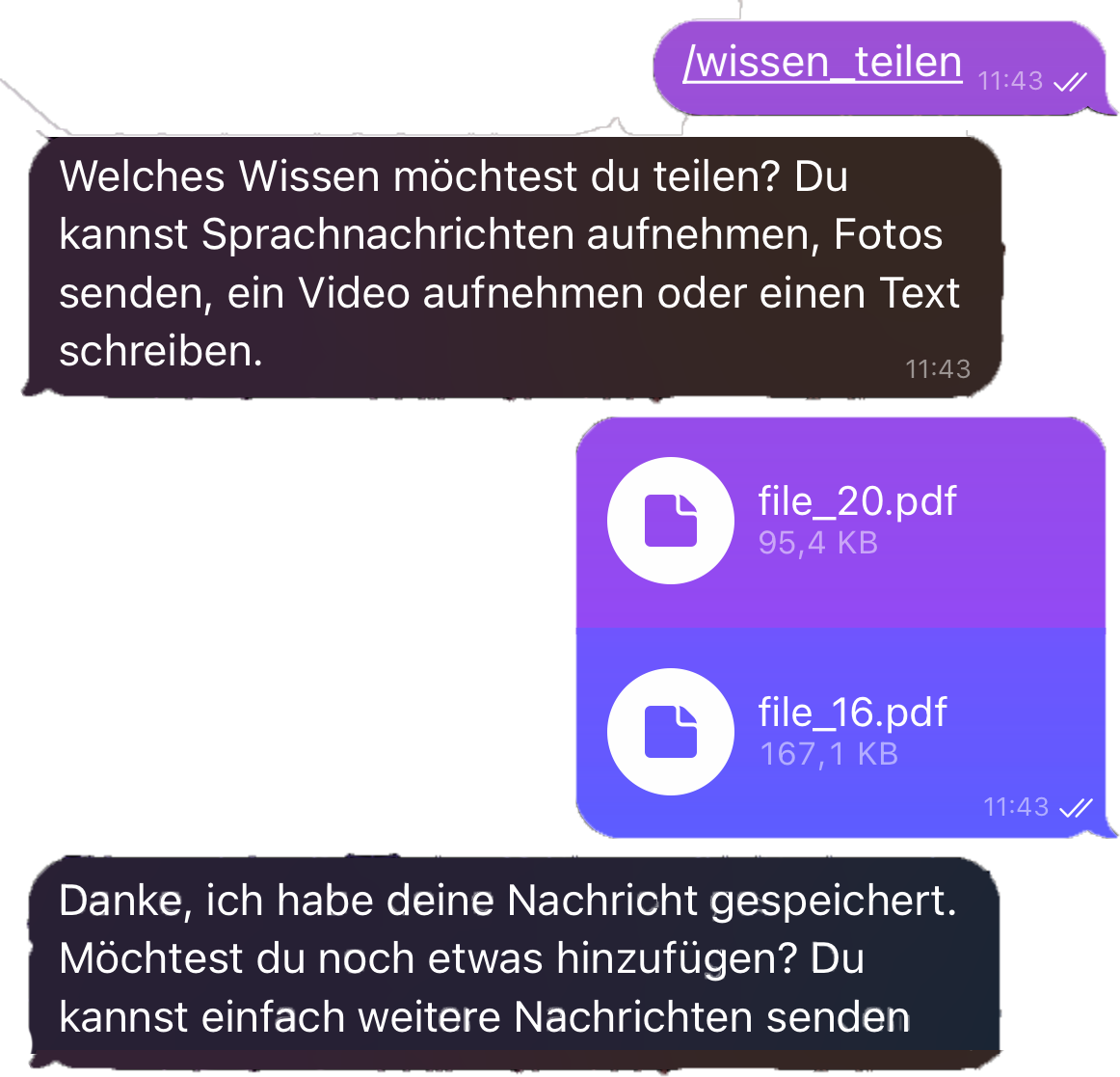Open the file_20.pdf attachment

pos(671,521)
